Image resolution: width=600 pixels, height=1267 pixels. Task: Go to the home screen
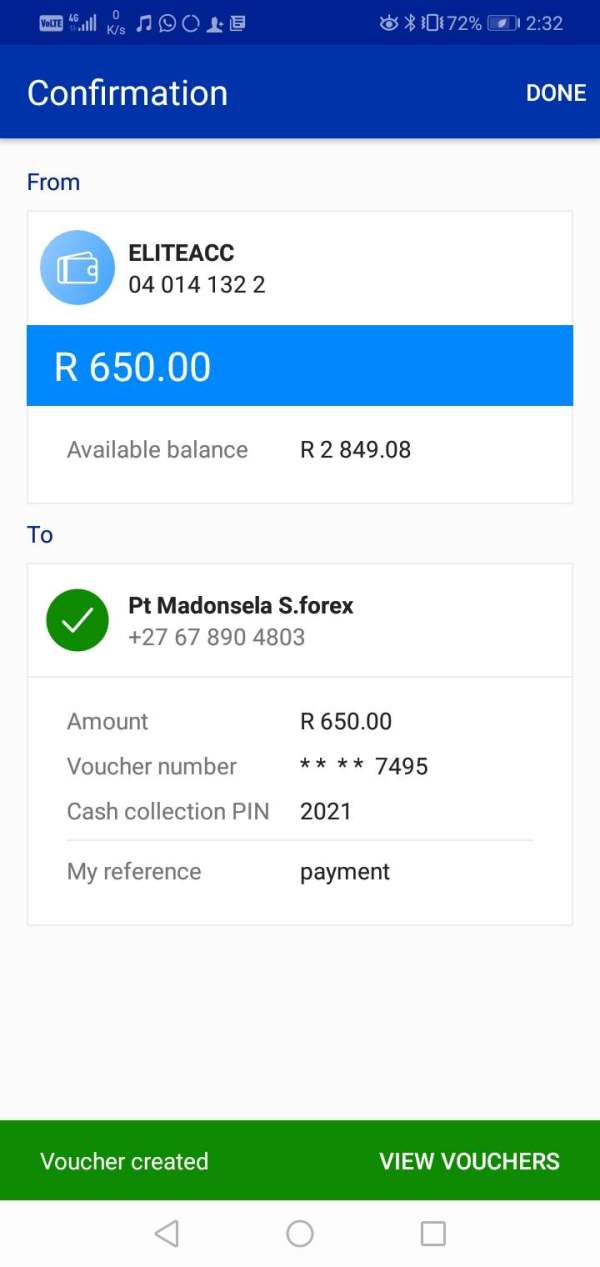tap(300, 1233)
